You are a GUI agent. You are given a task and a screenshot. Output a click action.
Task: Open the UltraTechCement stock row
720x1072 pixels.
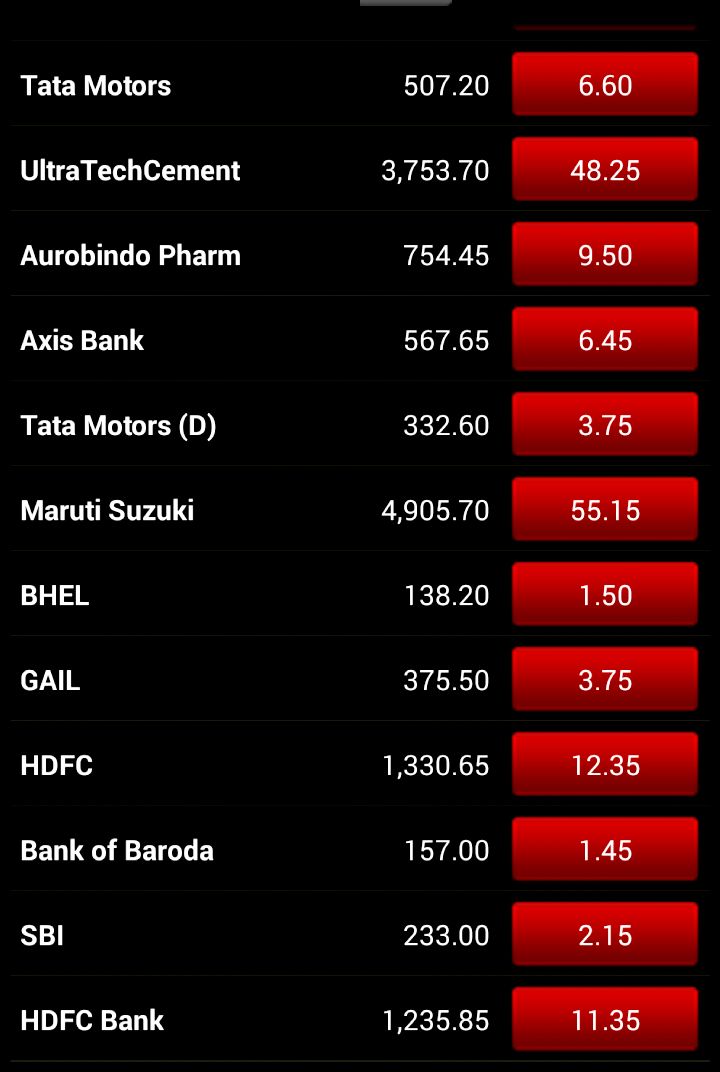pyautogui.click(x=130, y=170)
